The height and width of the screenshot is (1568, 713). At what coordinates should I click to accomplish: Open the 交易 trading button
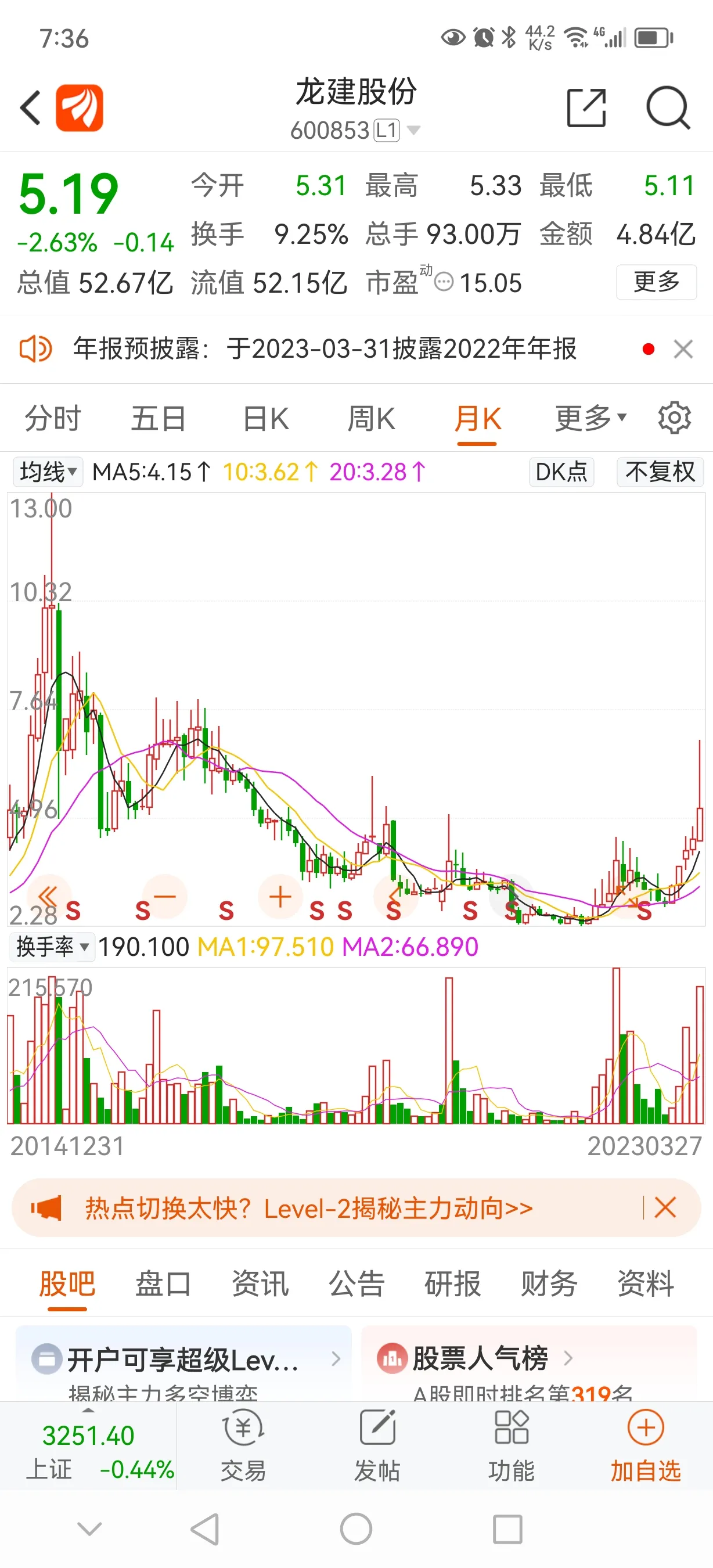(x=243, y=1446)
